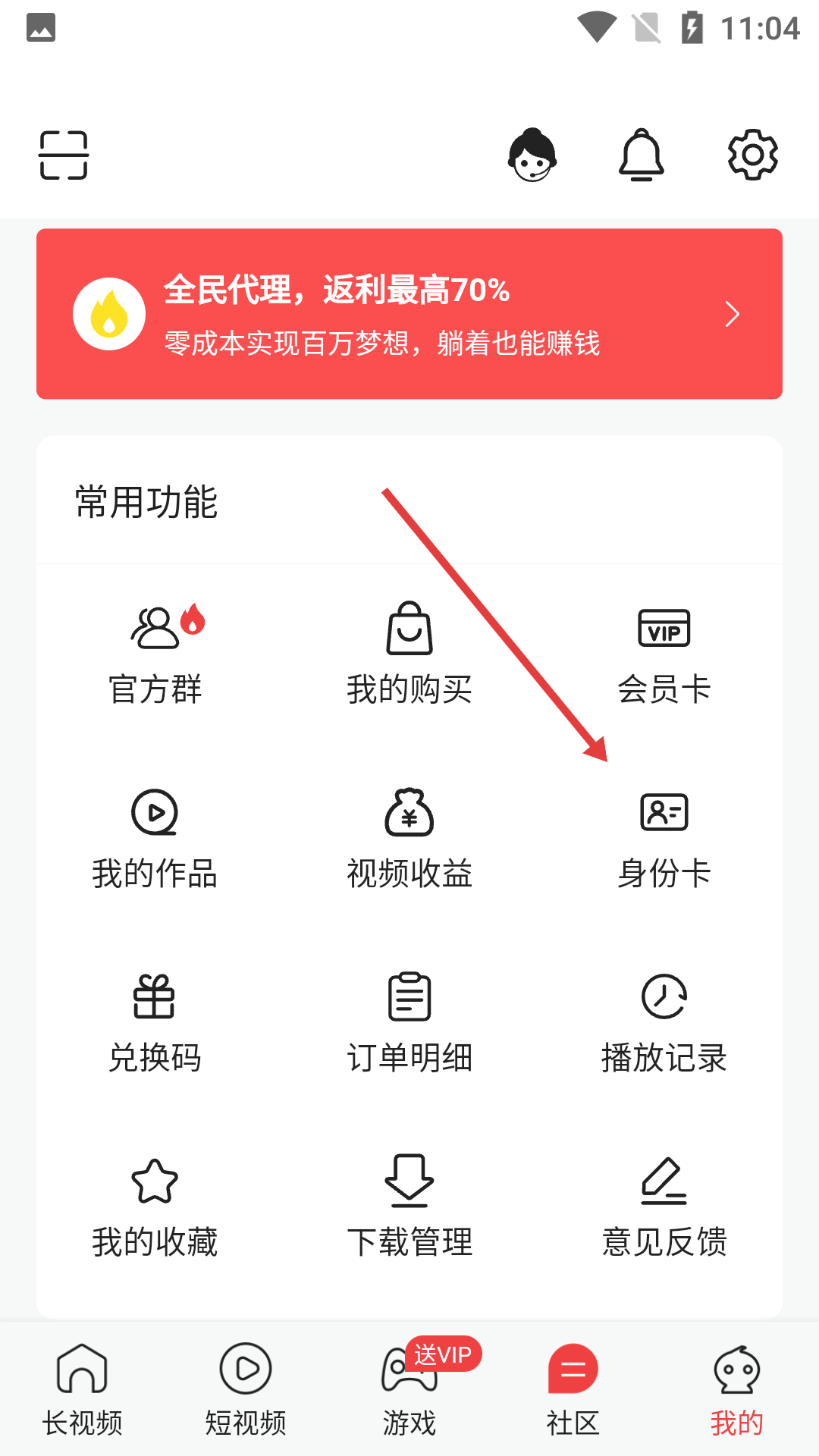The width and height of the screenshot is (819, 1456).
Task: Switch to the 短视频 short video tab
Action: 245,1385
